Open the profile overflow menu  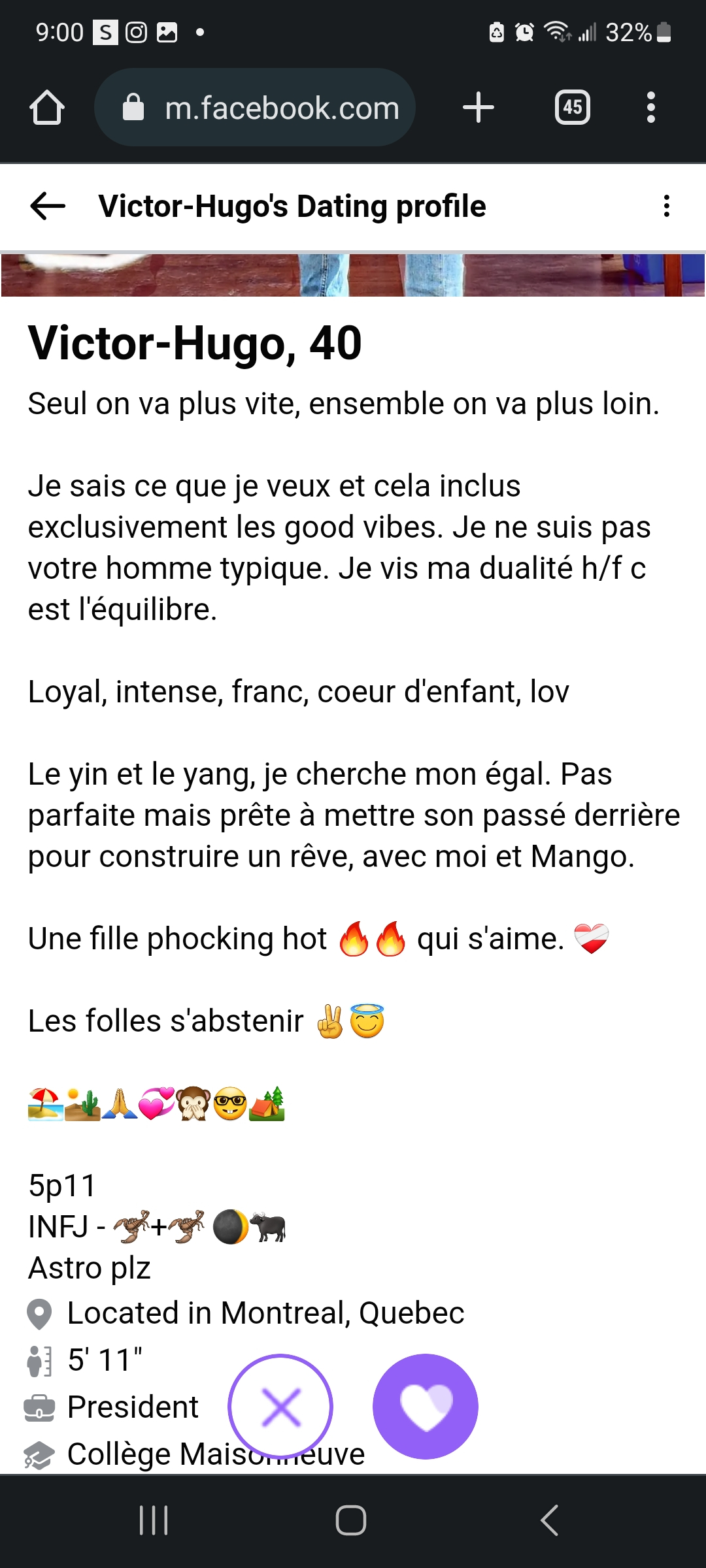tap(666, 206)
